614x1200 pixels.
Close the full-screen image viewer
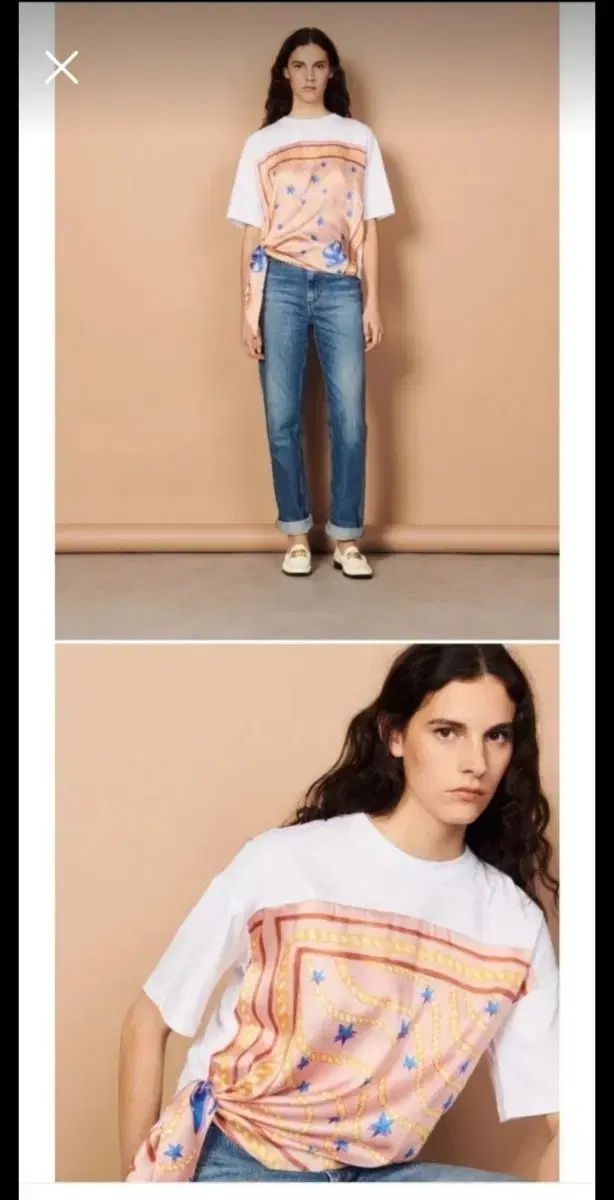click(x=61, y=67)
